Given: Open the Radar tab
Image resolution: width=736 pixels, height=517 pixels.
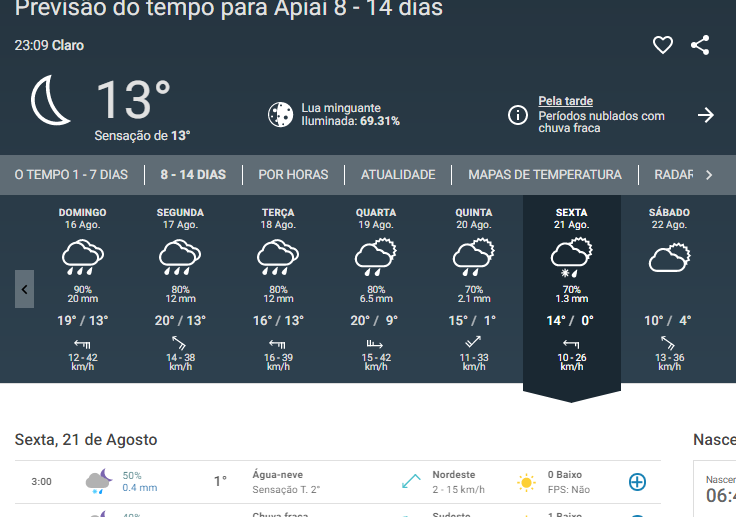Looking at the screenshot, I should [x=674, y=175].
